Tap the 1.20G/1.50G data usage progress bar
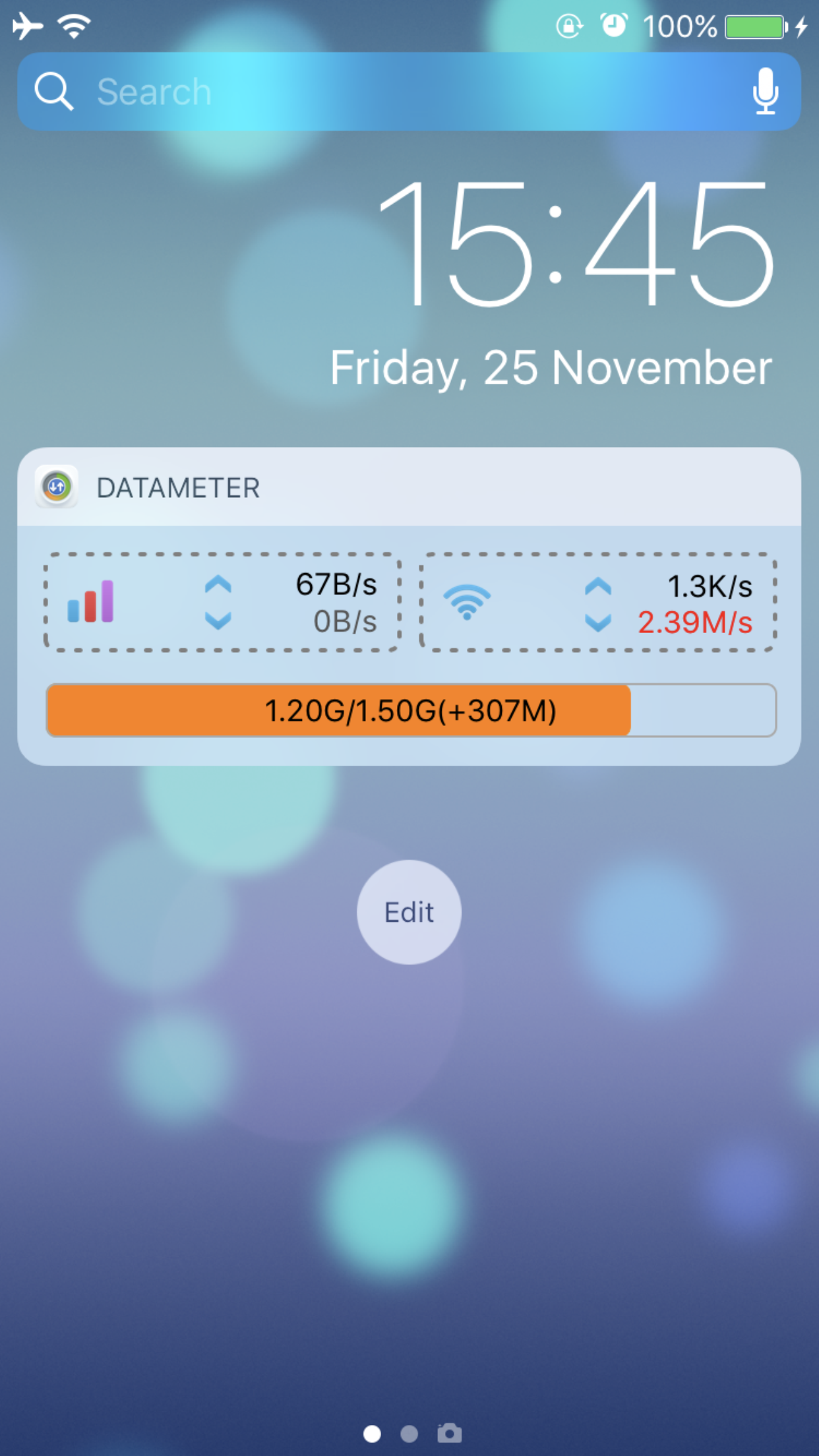The image size is (819, 1456). pyautogui.click(x=409, y=710)
